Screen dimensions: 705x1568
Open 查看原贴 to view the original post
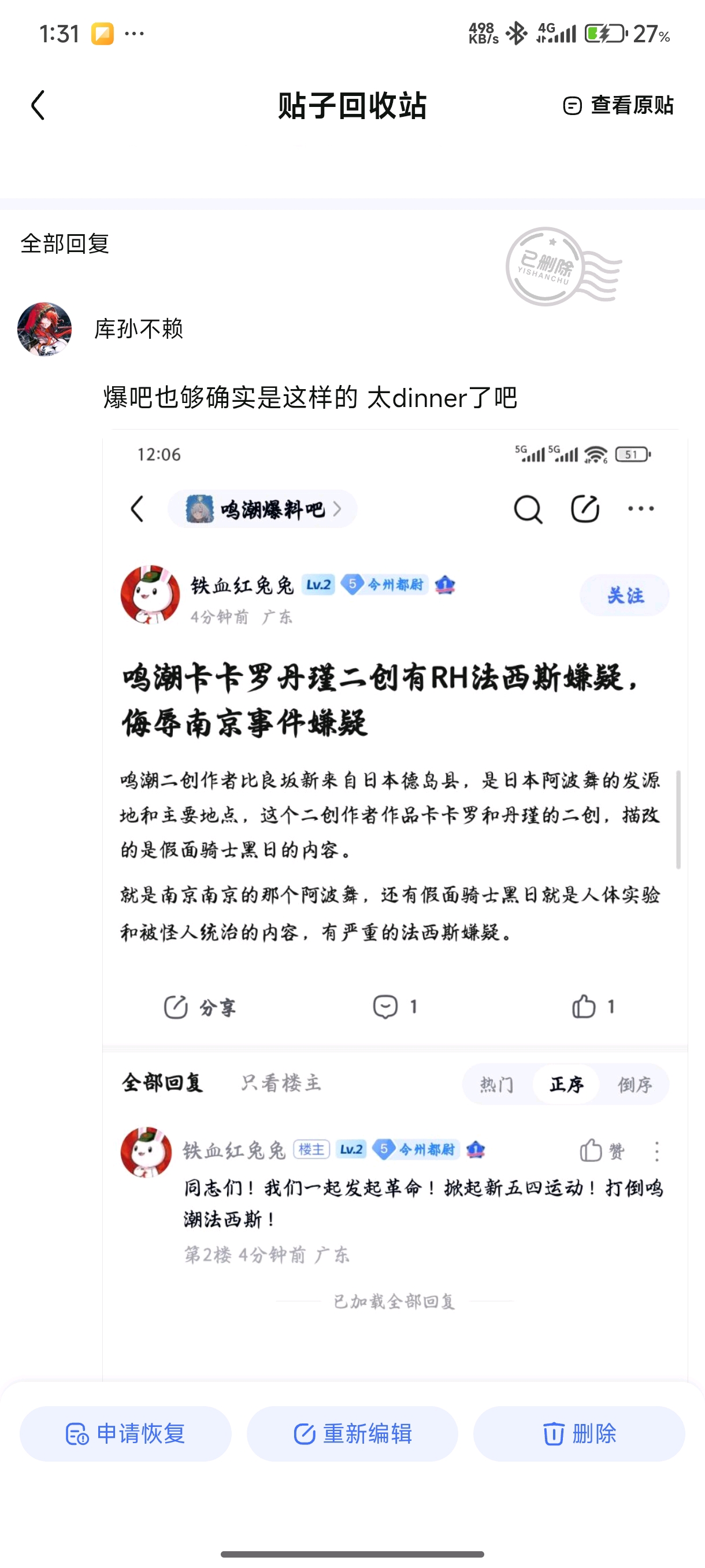coord(618,105)
